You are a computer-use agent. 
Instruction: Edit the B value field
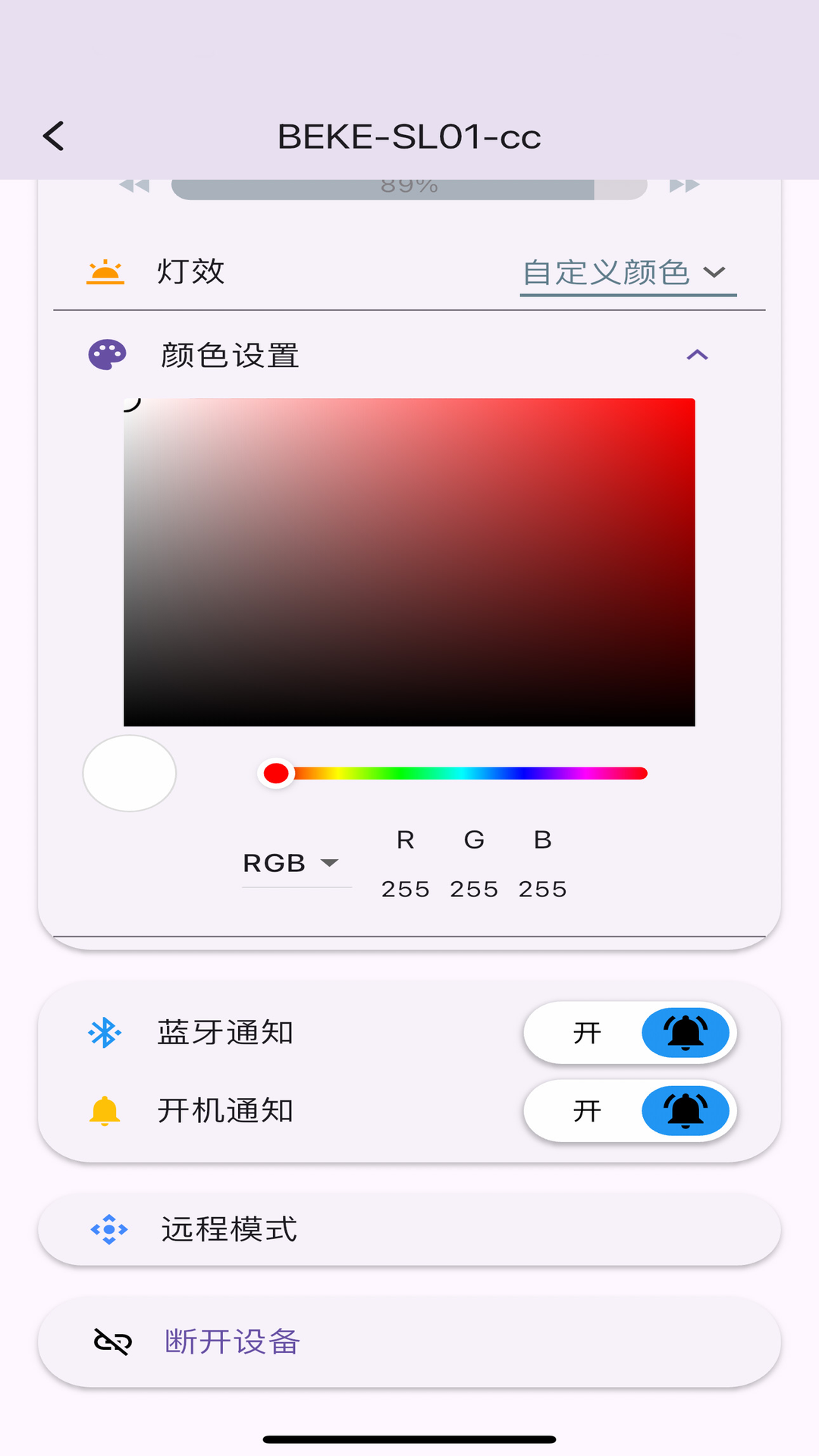pyautogui.click(x=543, y=889)
